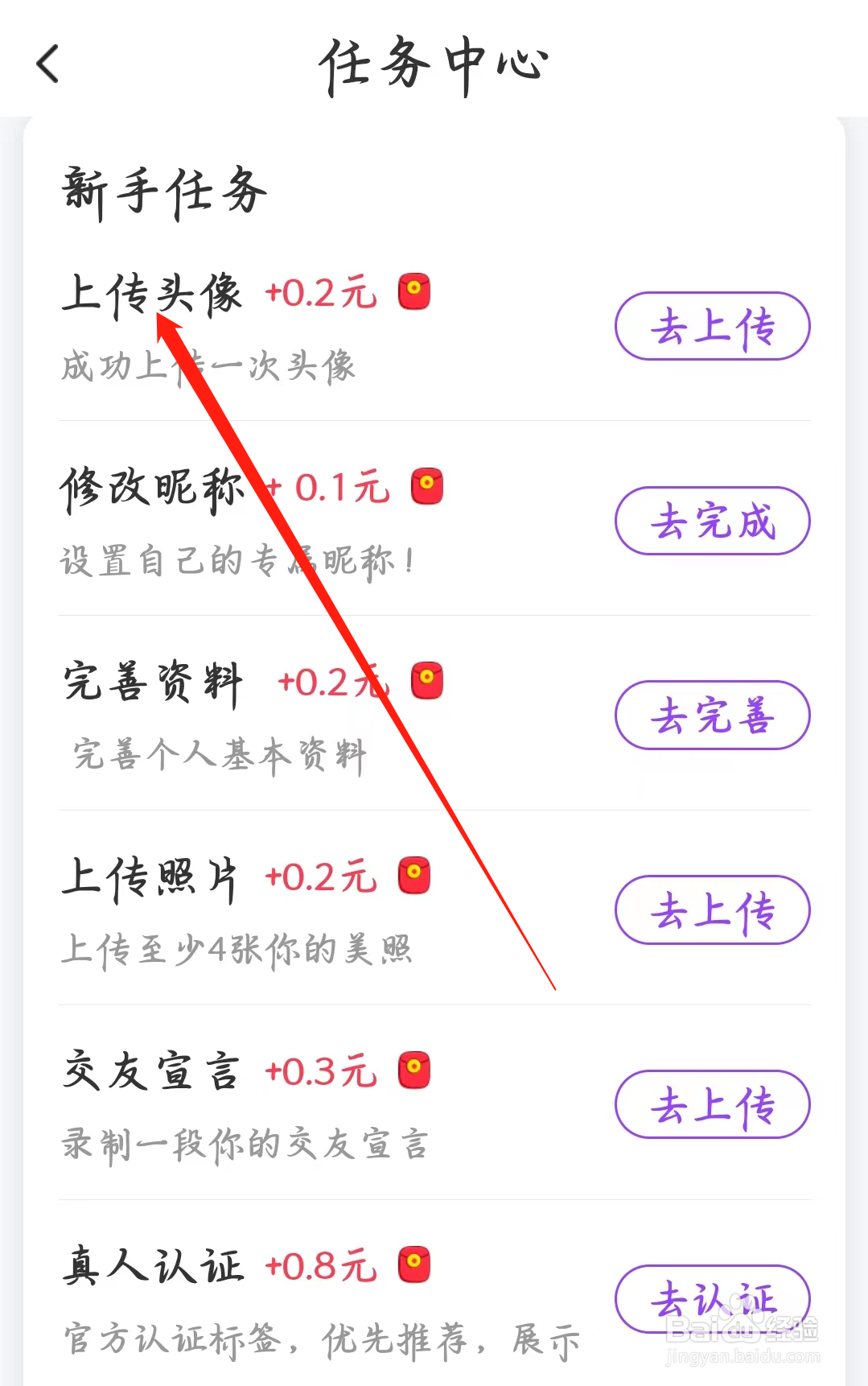Tap 去完善 for 完善资料 task
The height and width of the screenshot is (1386, 868).
pos(712,715)
